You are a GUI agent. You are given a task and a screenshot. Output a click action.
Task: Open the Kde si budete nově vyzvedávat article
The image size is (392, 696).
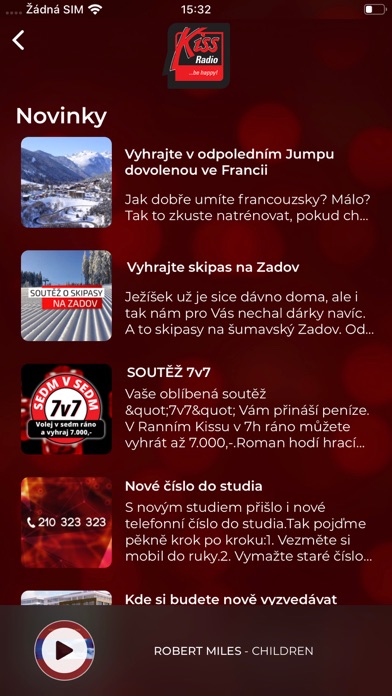[x=198, y=597]
